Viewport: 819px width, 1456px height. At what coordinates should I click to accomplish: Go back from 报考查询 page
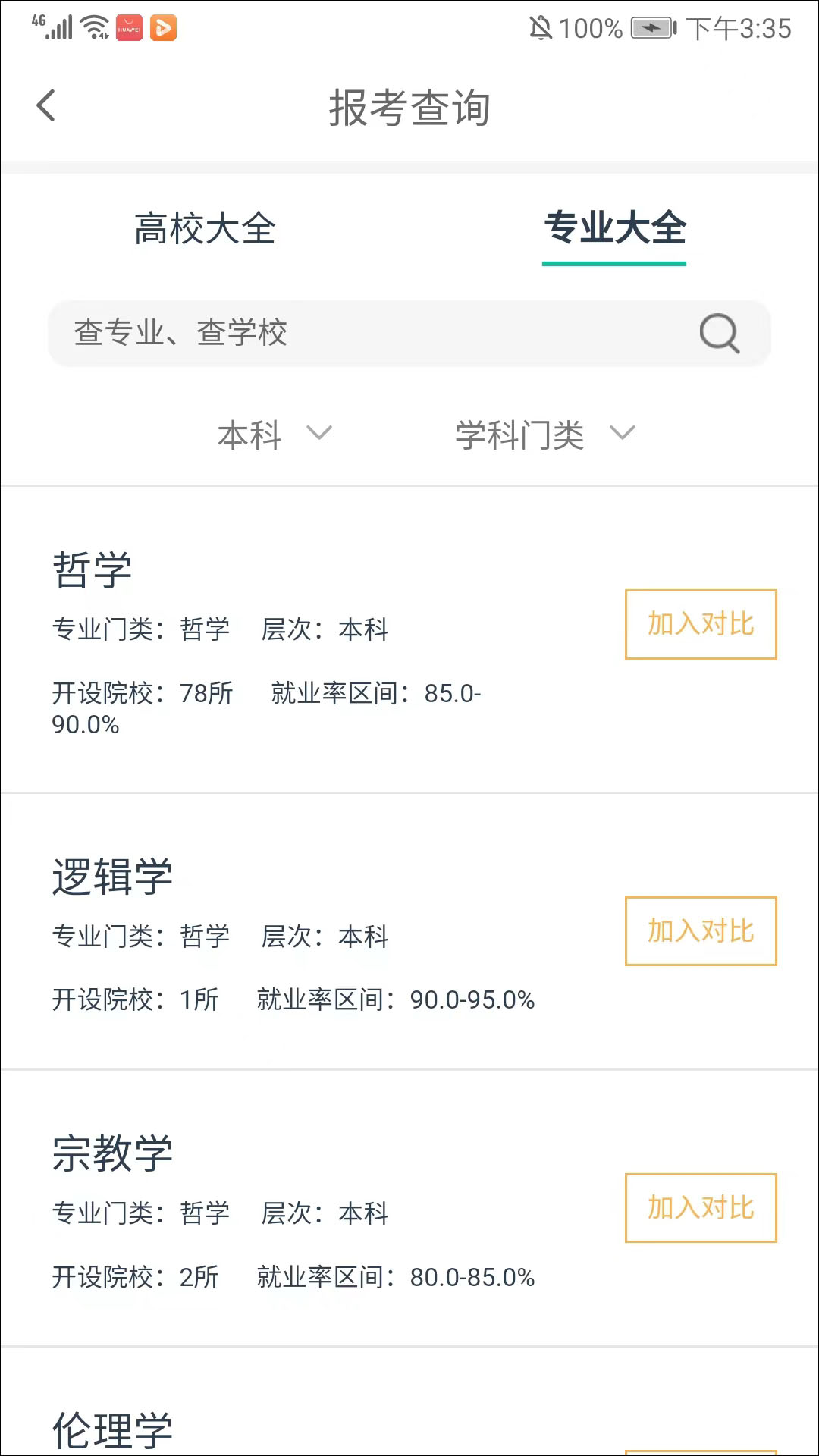[x=46, y=105]
